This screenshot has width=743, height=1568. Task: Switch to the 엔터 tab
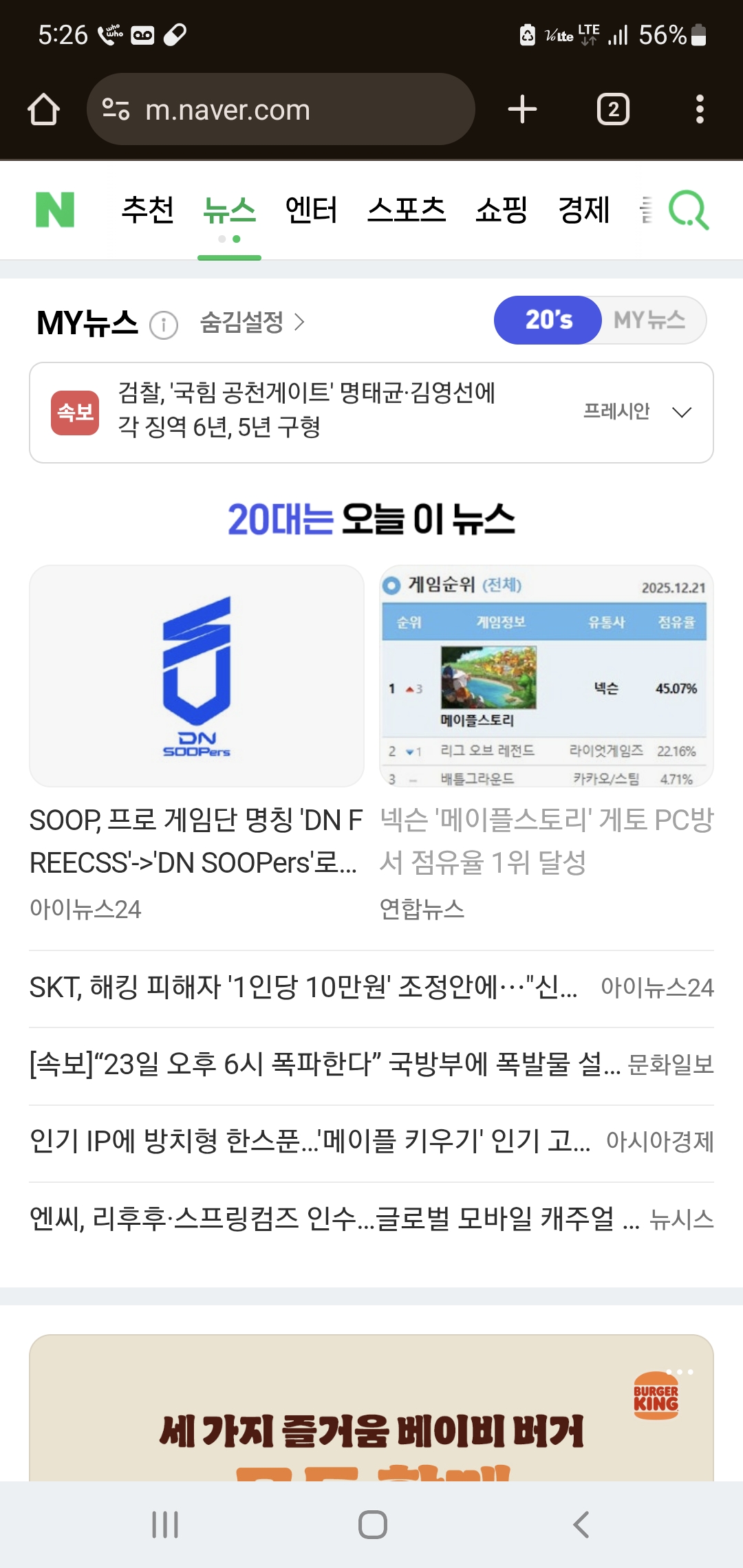coord(311,210)
